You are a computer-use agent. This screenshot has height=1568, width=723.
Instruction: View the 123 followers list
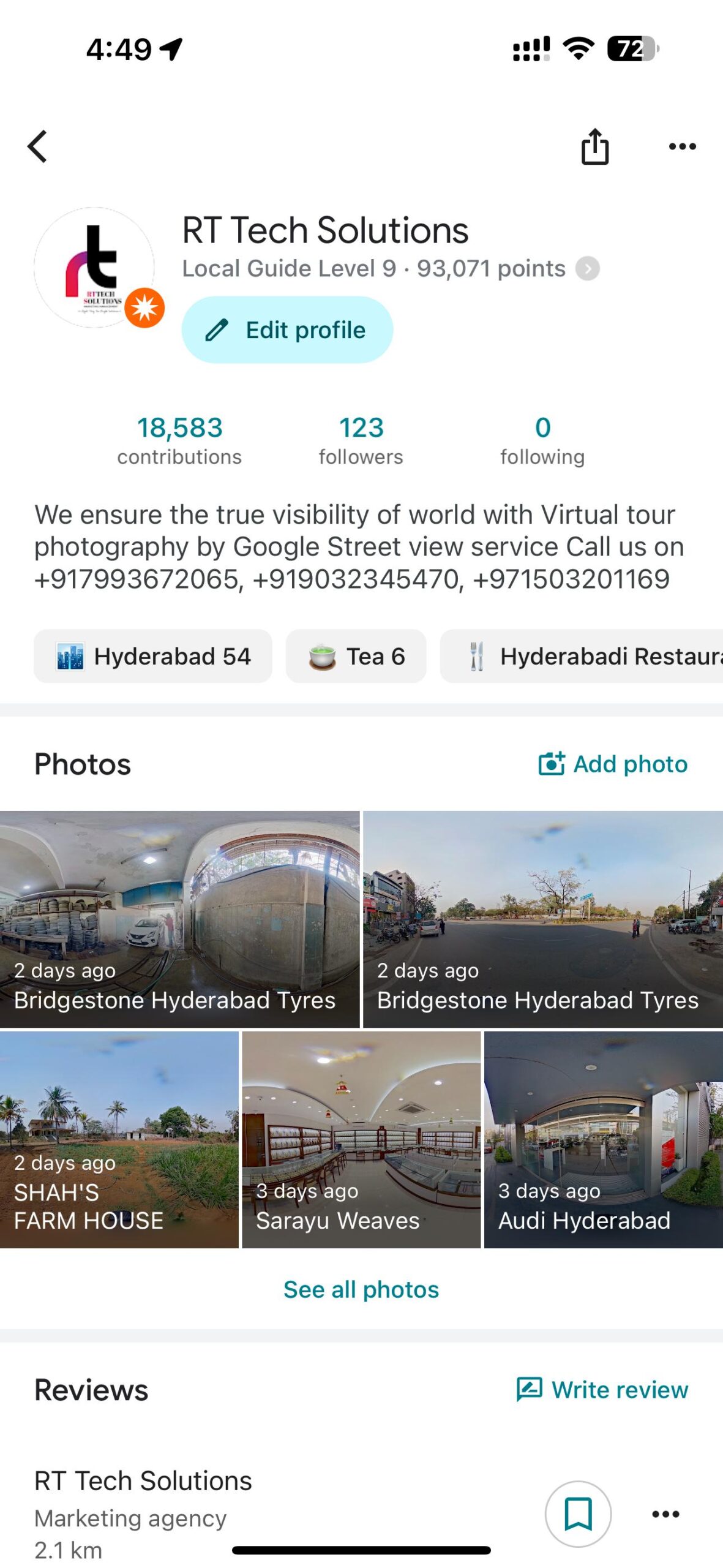[361, 440]
